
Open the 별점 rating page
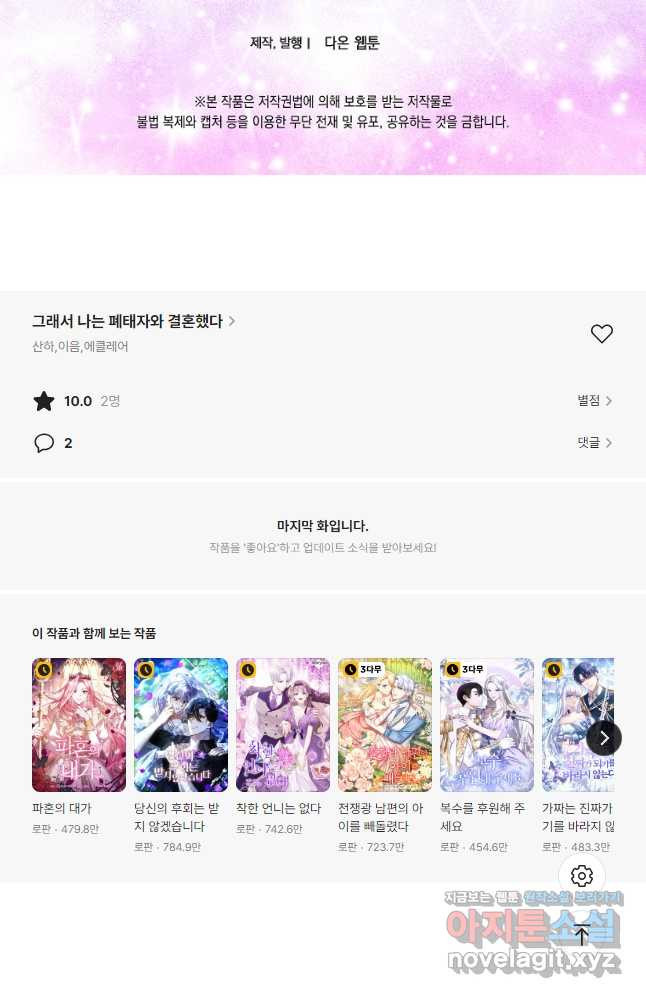click(x=594, y=401)
